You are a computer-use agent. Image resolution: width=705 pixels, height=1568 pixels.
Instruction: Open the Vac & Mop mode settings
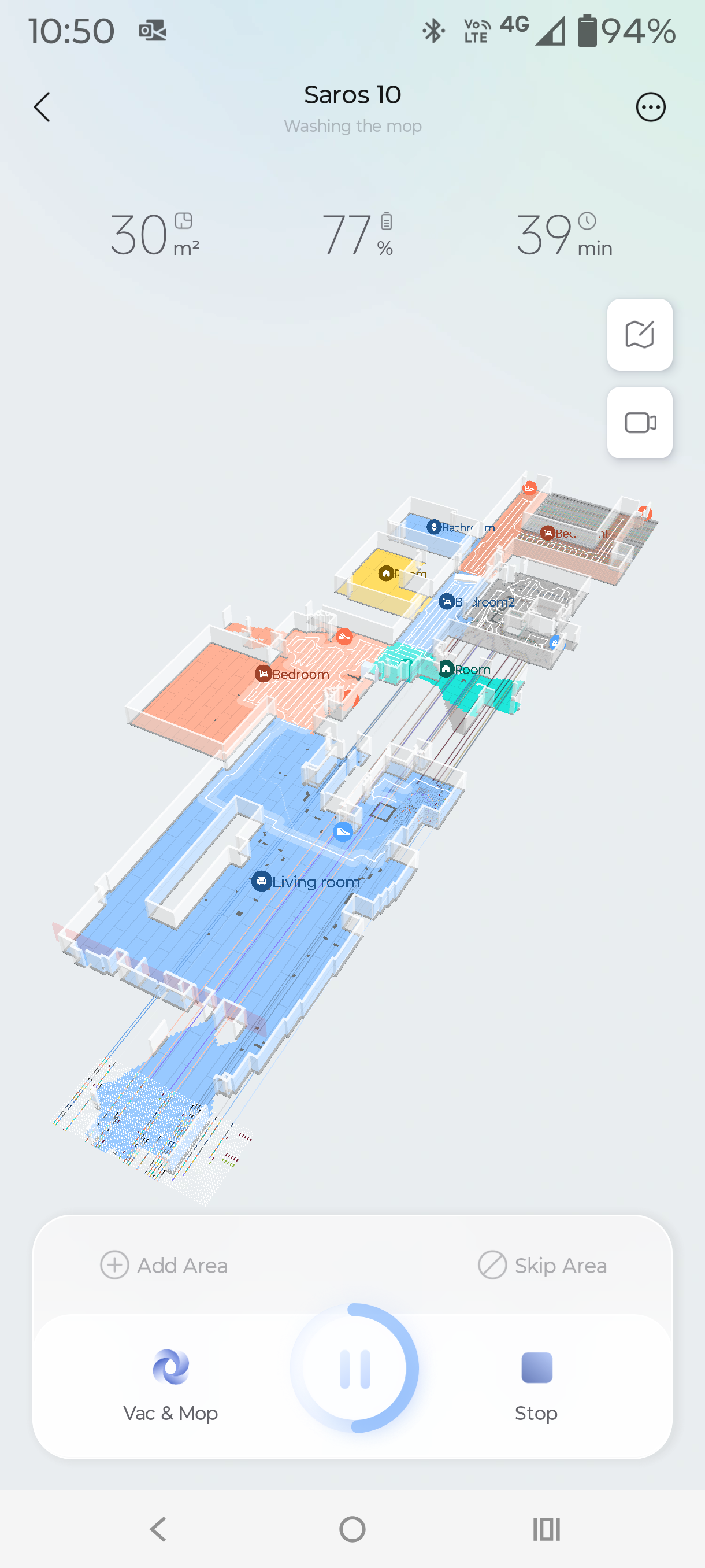click(170, 1383)
